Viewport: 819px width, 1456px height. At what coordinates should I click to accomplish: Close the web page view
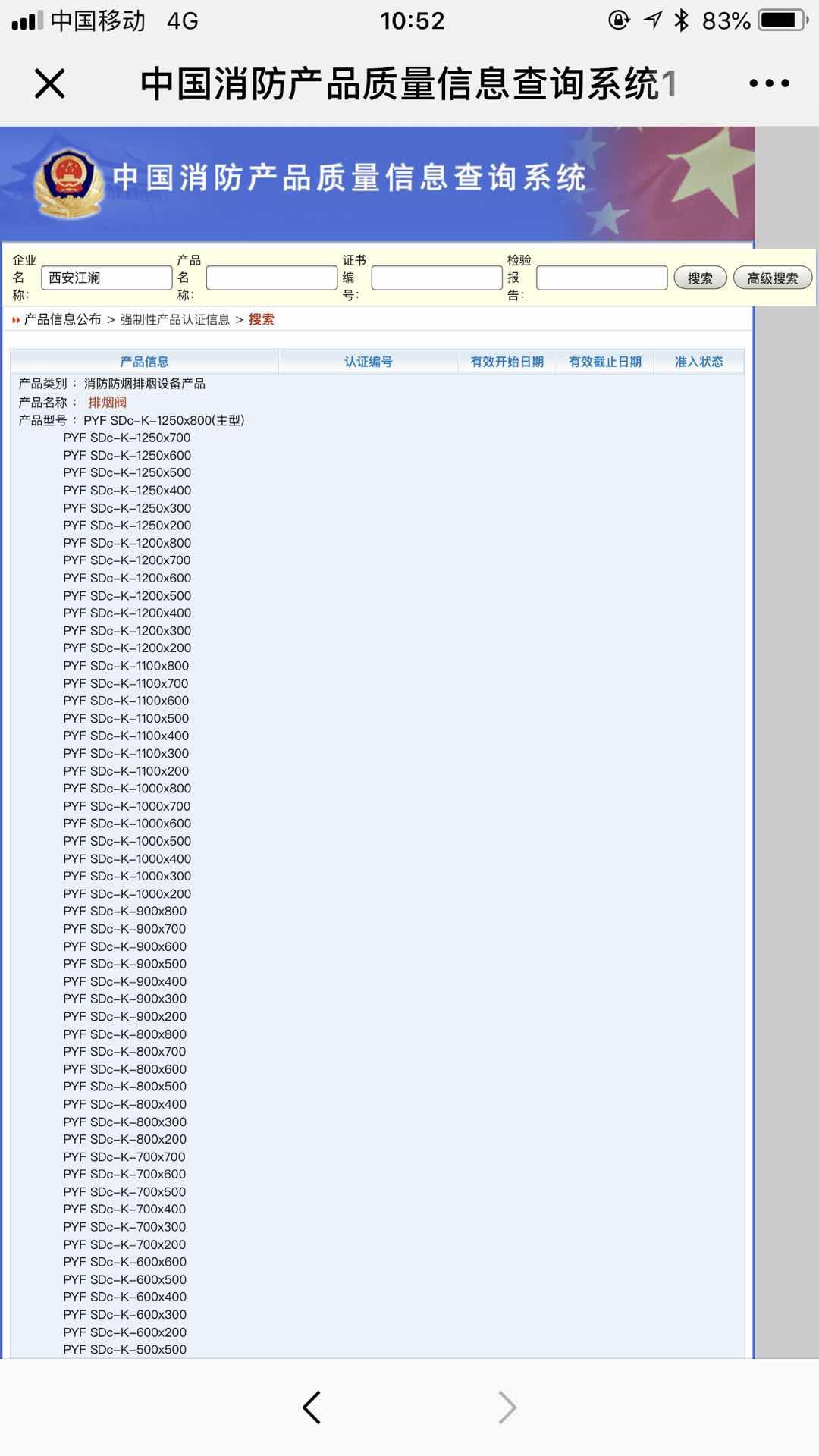[50, 83]
